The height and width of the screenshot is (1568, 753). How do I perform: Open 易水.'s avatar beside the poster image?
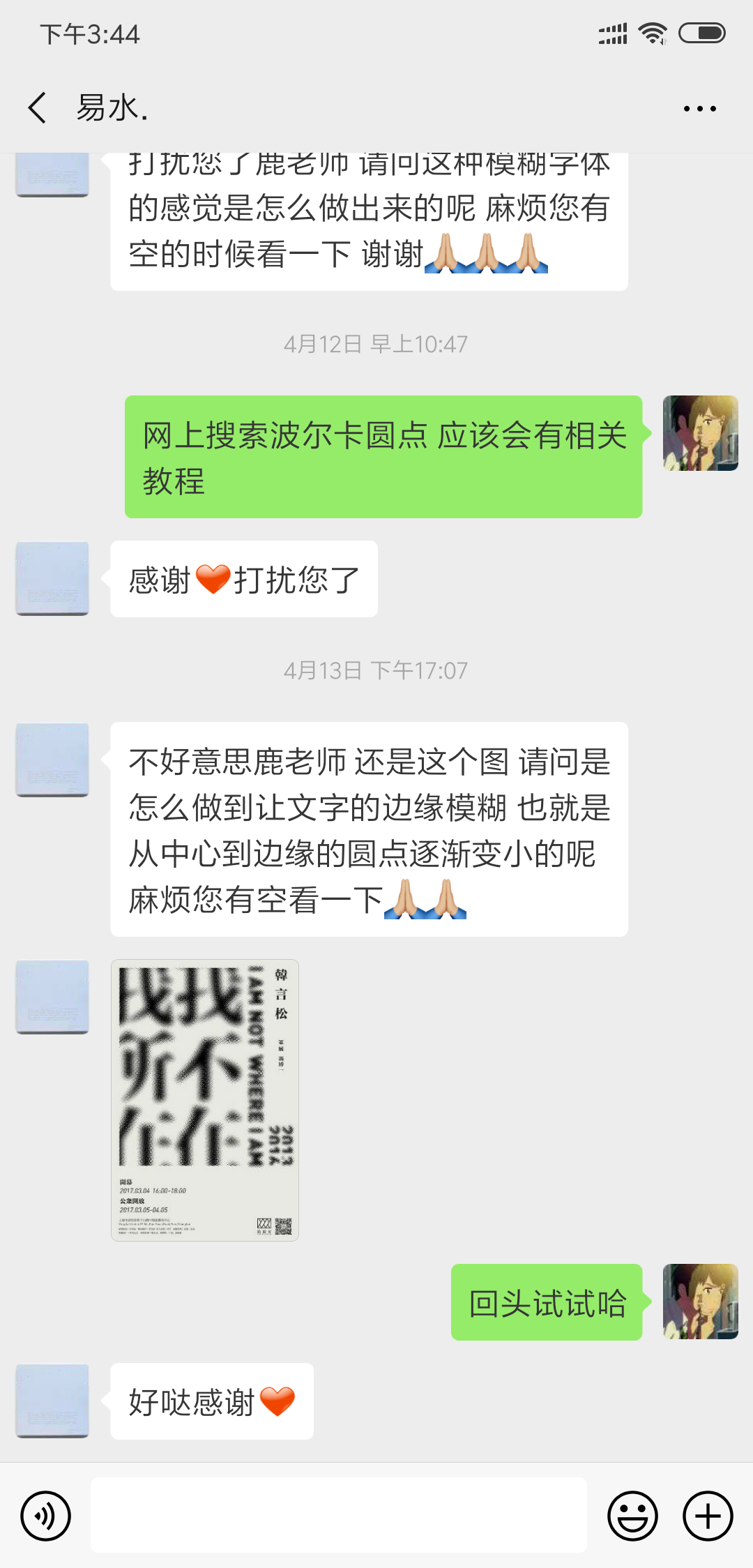pyautogui.click(x=52, y=997)
